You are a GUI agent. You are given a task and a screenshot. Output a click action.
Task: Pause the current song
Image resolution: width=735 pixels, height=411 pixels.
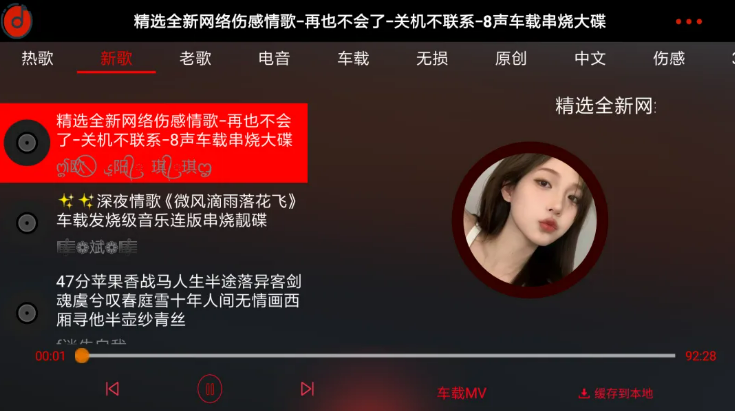[208, 389]
